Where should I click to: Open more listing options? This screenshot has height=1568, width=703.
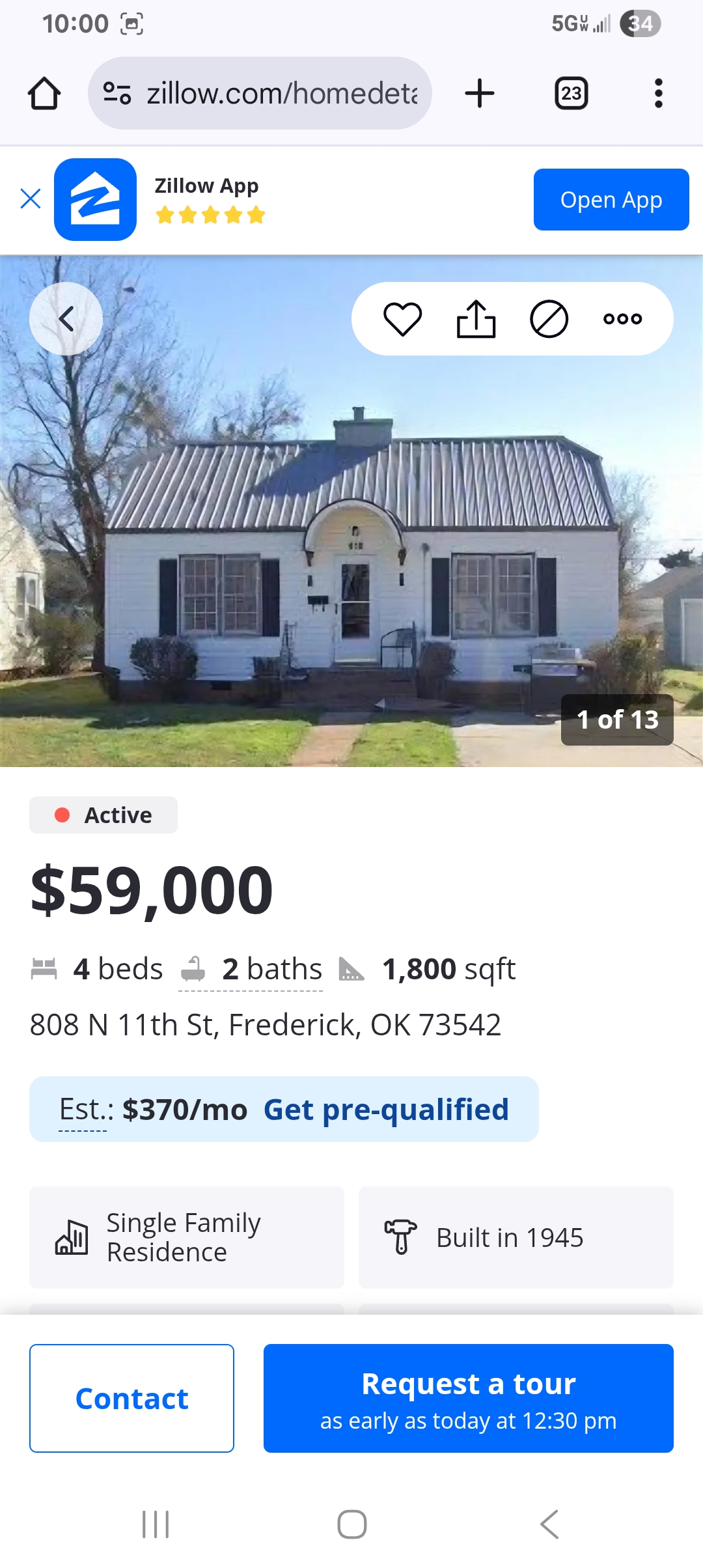click(622, 319)
